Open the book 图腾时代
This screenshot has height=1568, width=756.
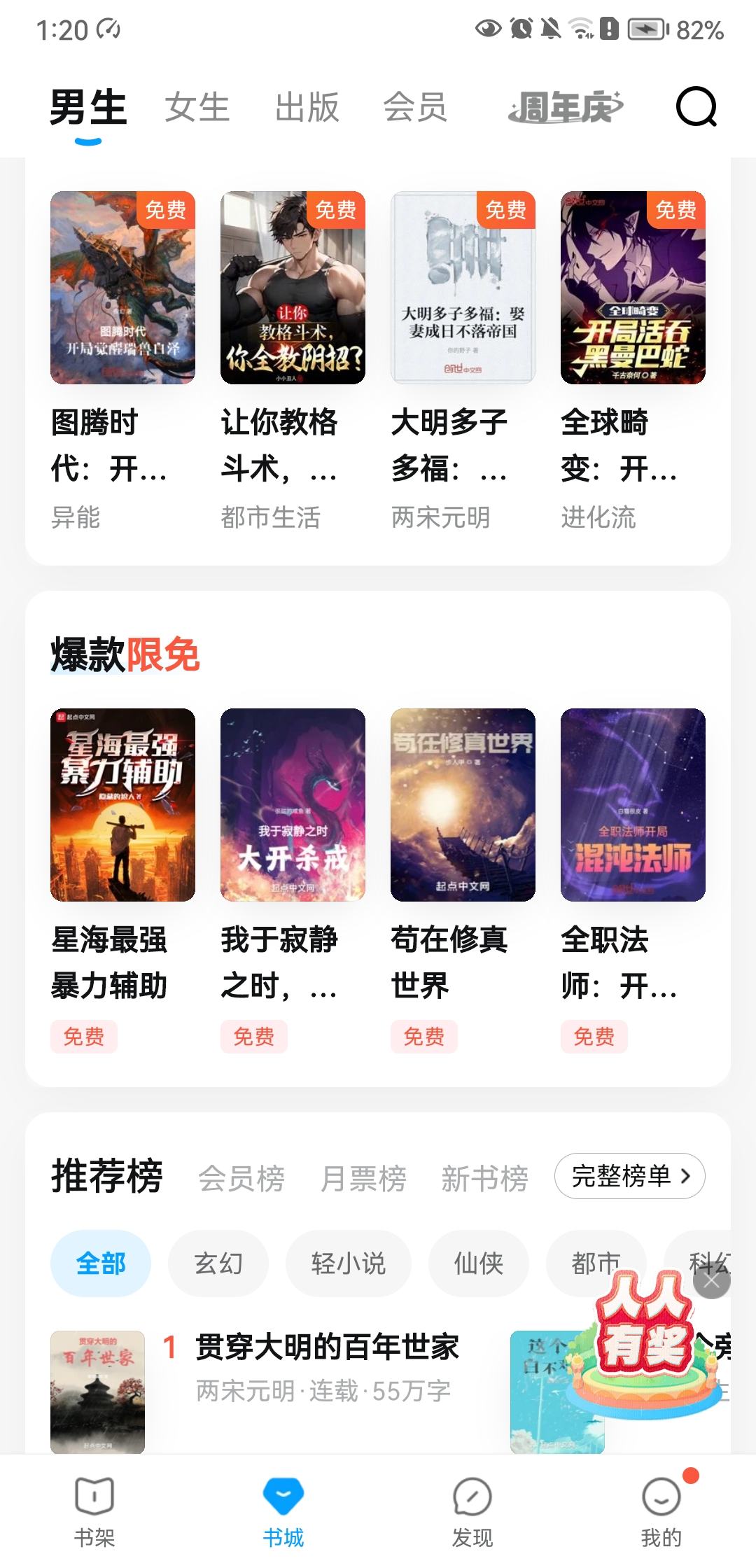(x=122, y=288)
